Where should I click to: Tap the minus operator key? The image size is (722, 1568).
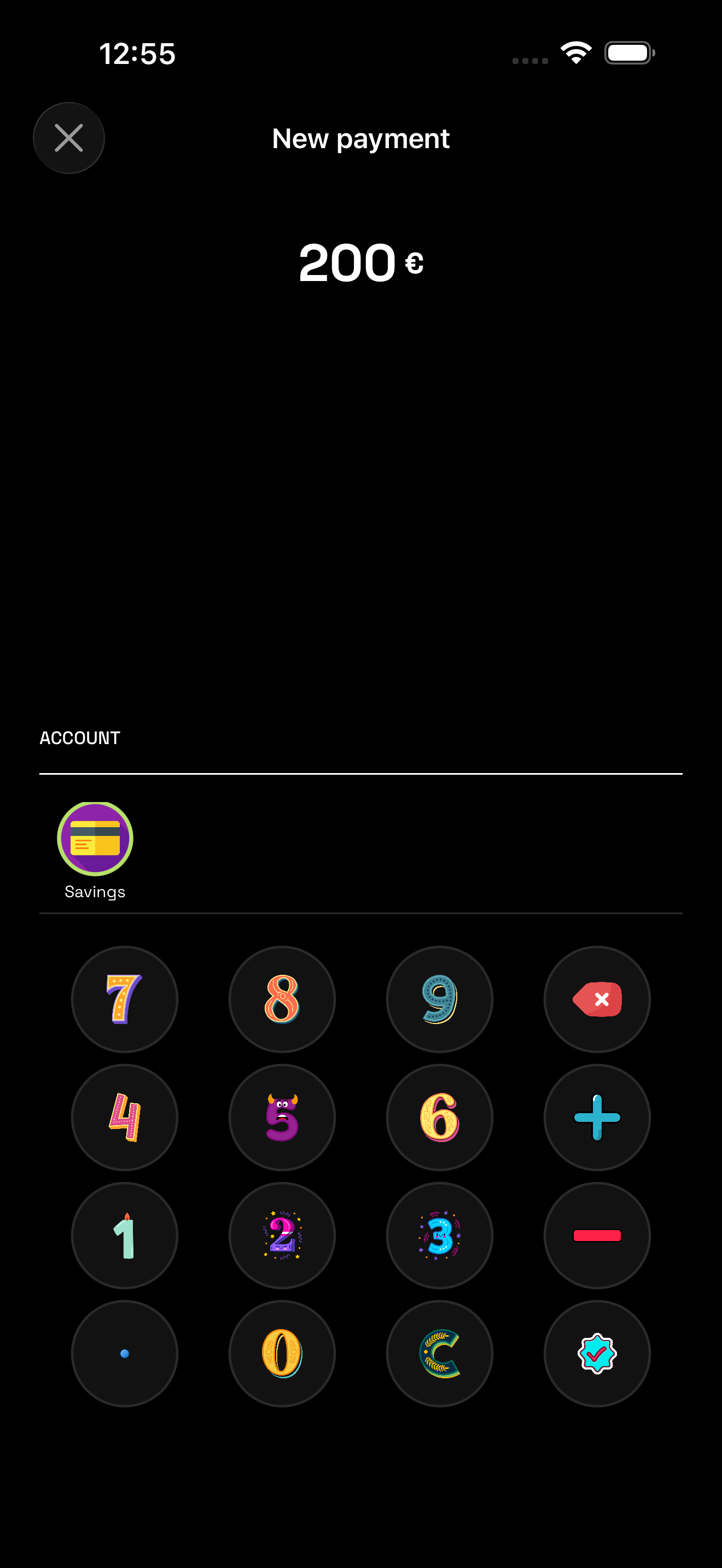pyautogui.click(x=597, y=1235)
